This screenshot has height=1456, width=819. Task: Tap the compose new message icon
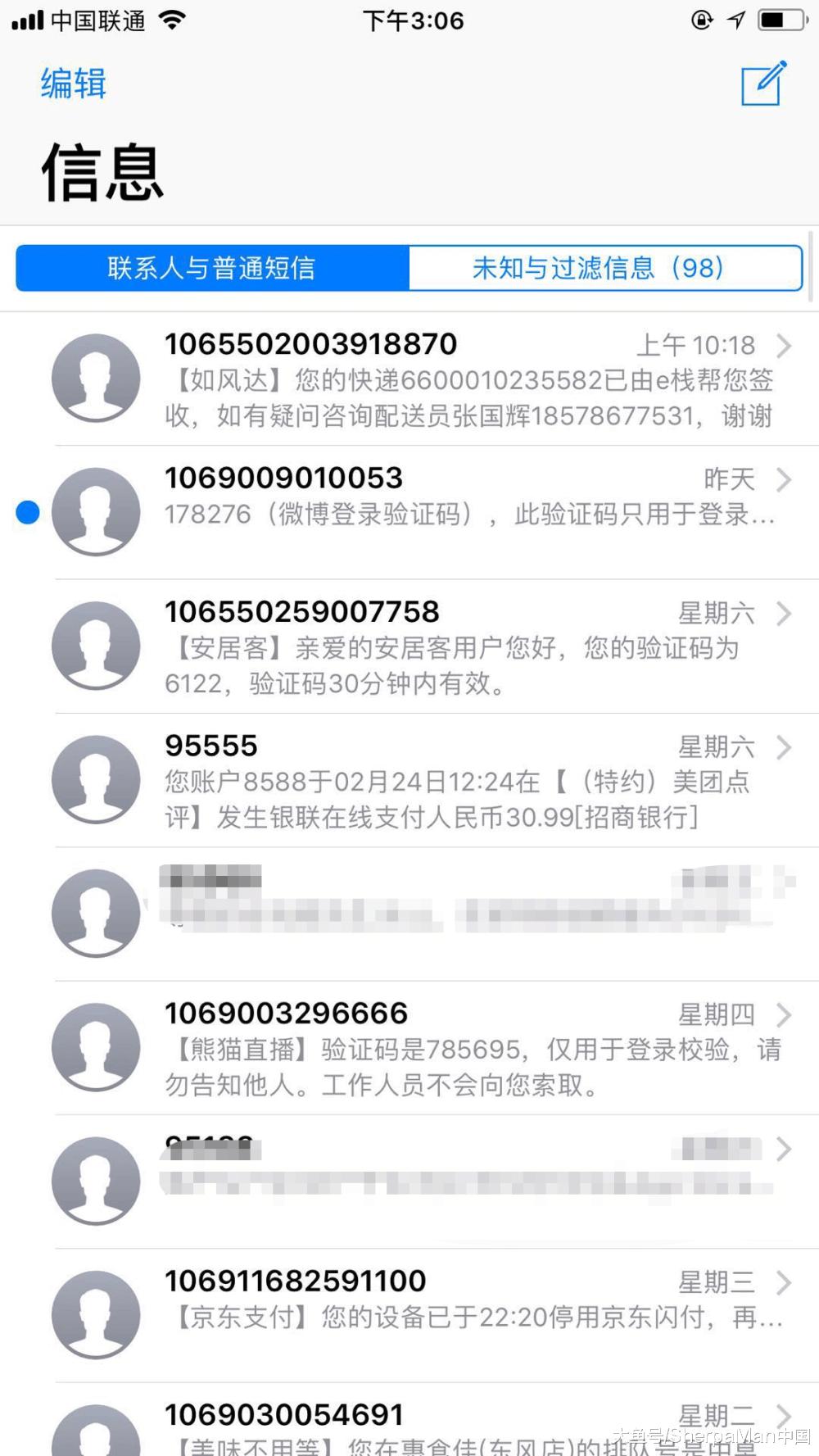[x=763, y=86]
